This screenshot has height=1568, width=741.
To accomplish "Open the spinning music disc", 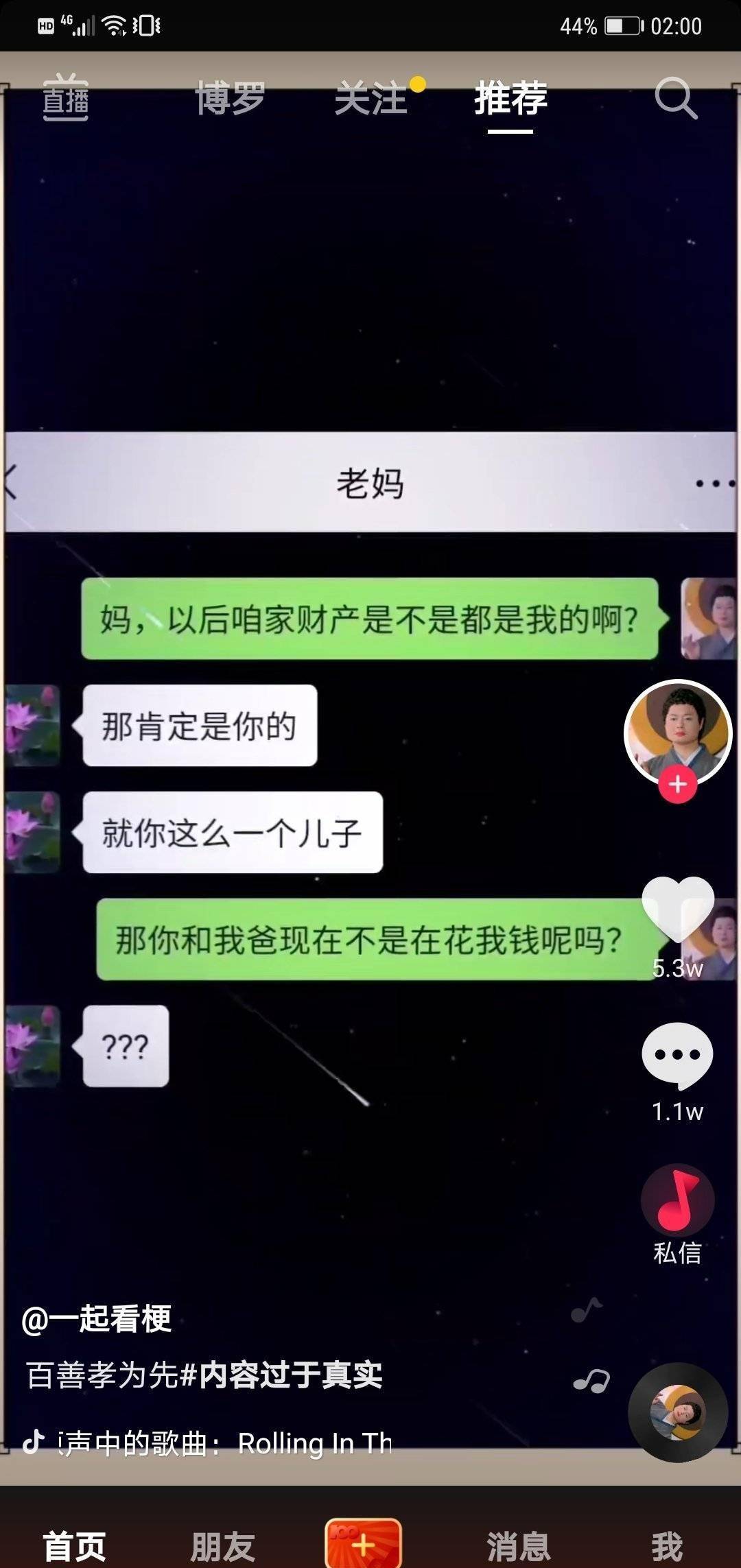I will [677, 1412].
